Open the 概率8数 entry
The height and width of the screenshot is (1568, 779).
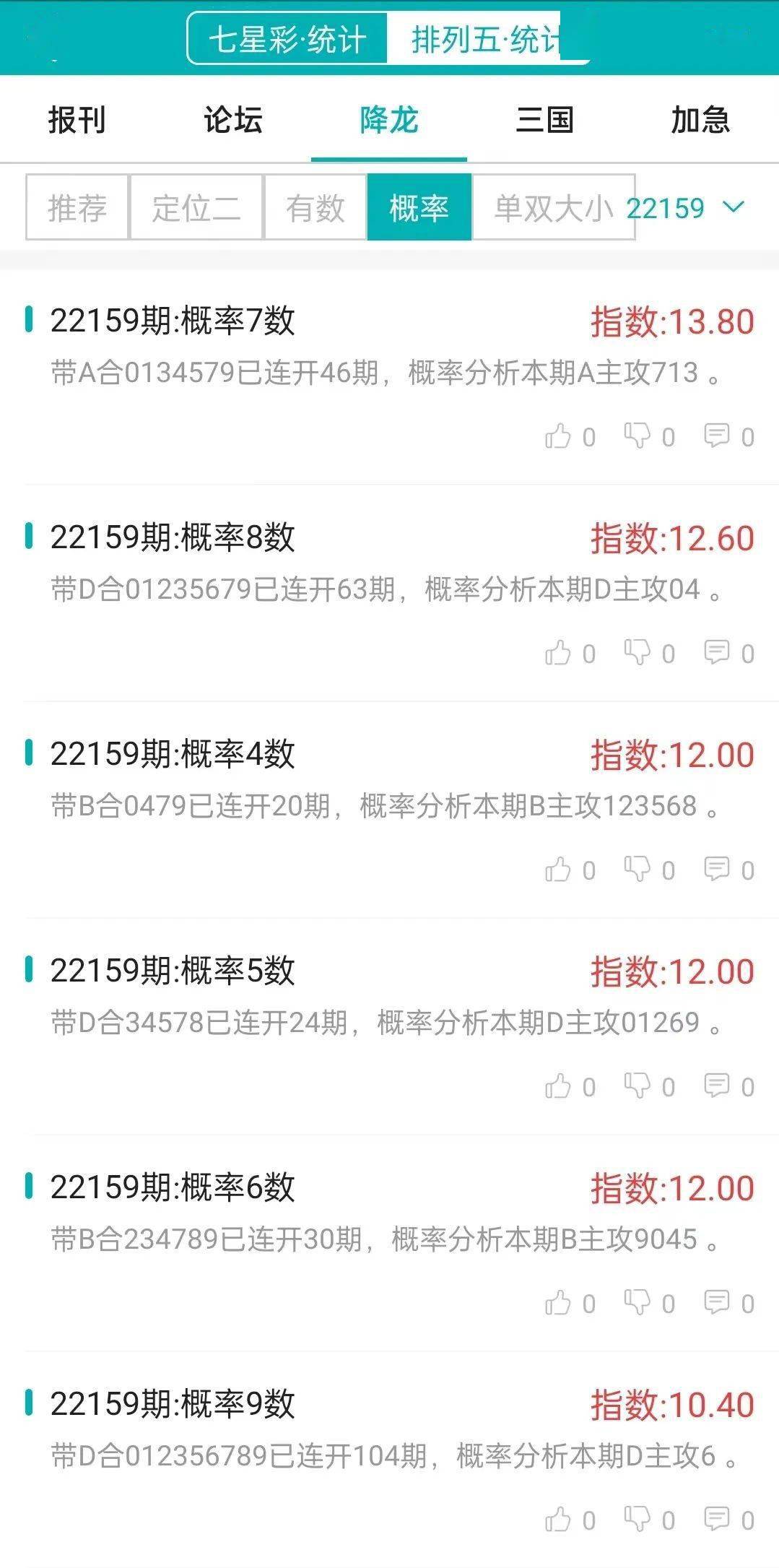click(x=390, y=562)
